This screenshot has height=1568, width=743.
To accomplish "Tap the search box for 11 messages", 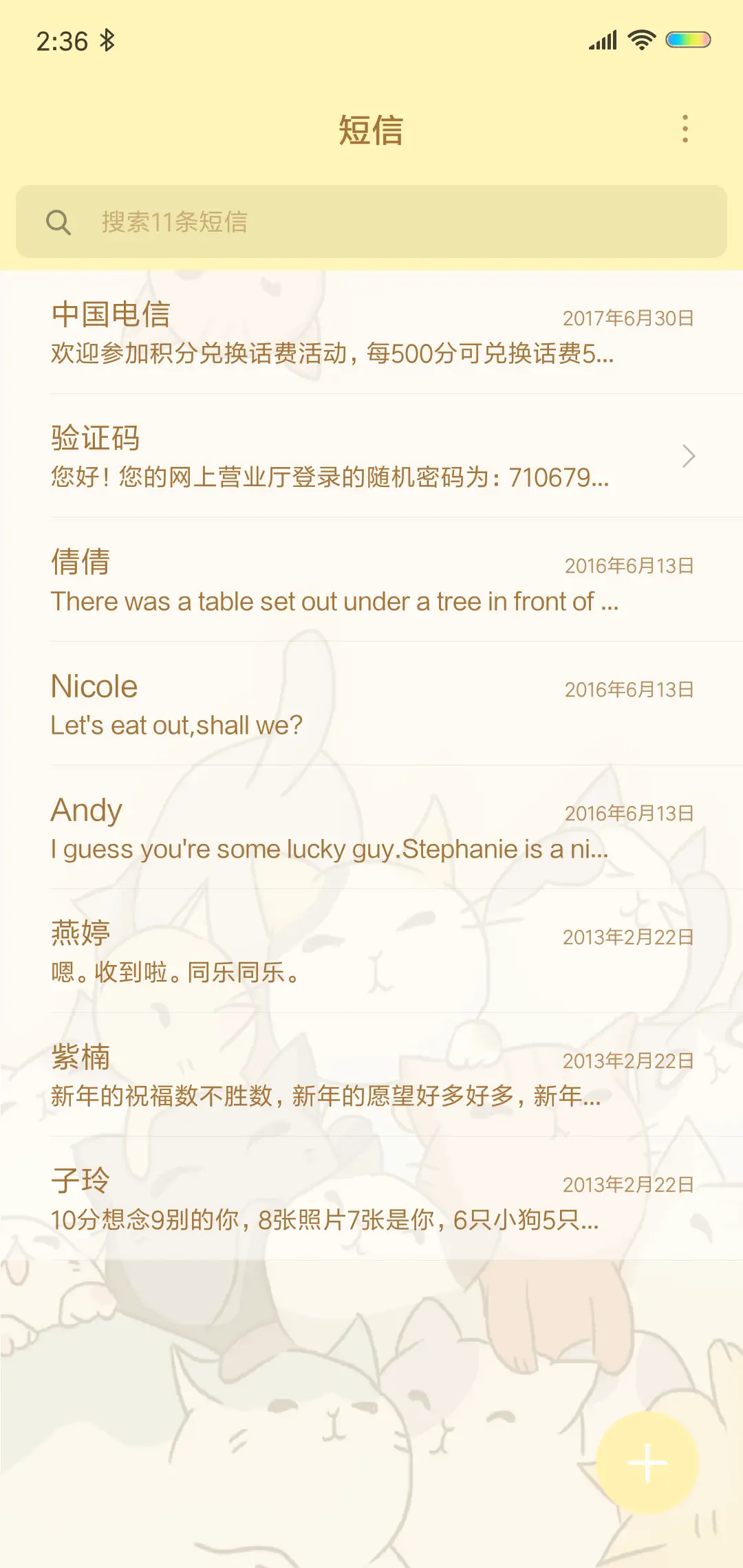I will pyautogui.click(x=371, y=221).
